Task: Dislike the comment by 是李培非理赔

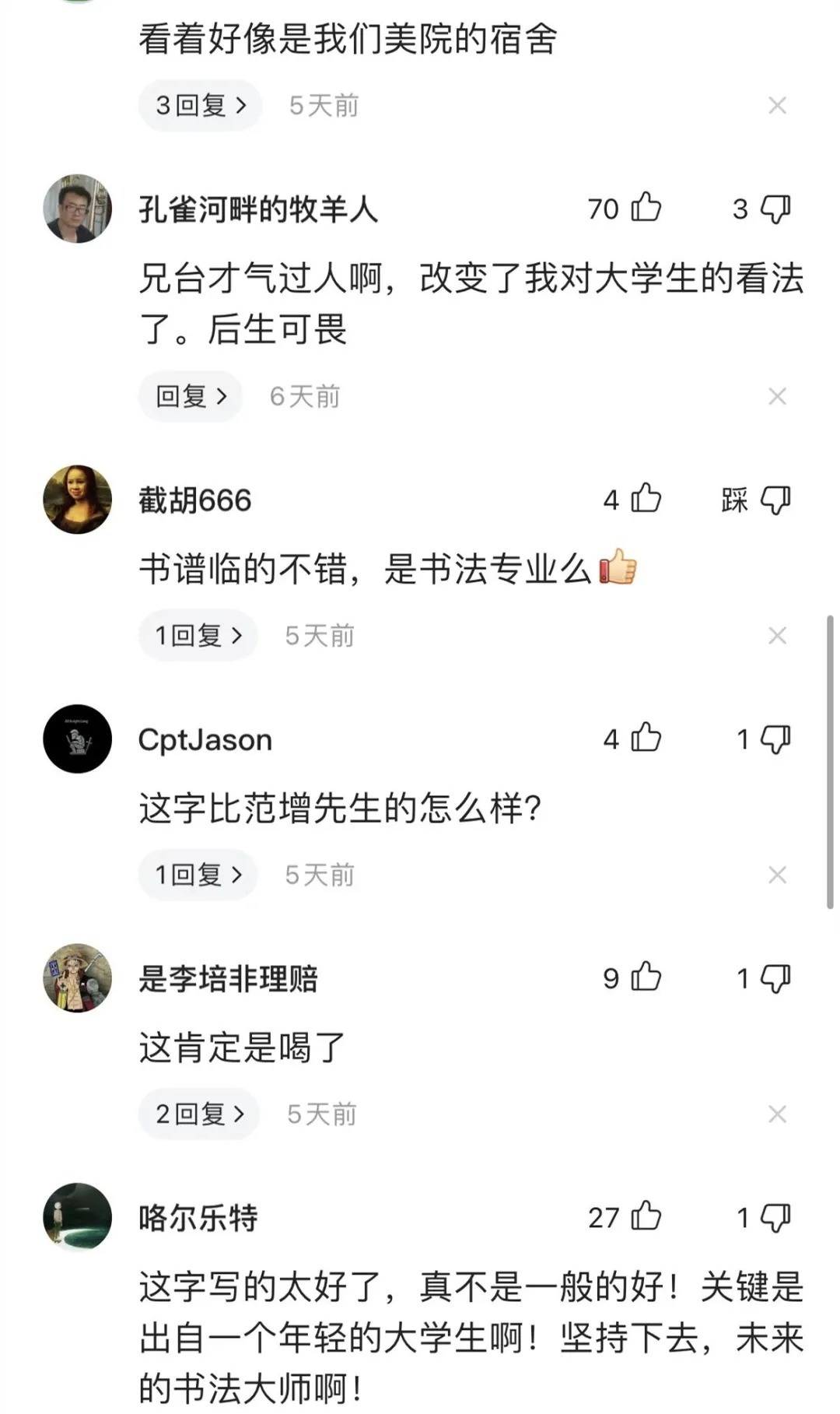Action: coord(775,978)
